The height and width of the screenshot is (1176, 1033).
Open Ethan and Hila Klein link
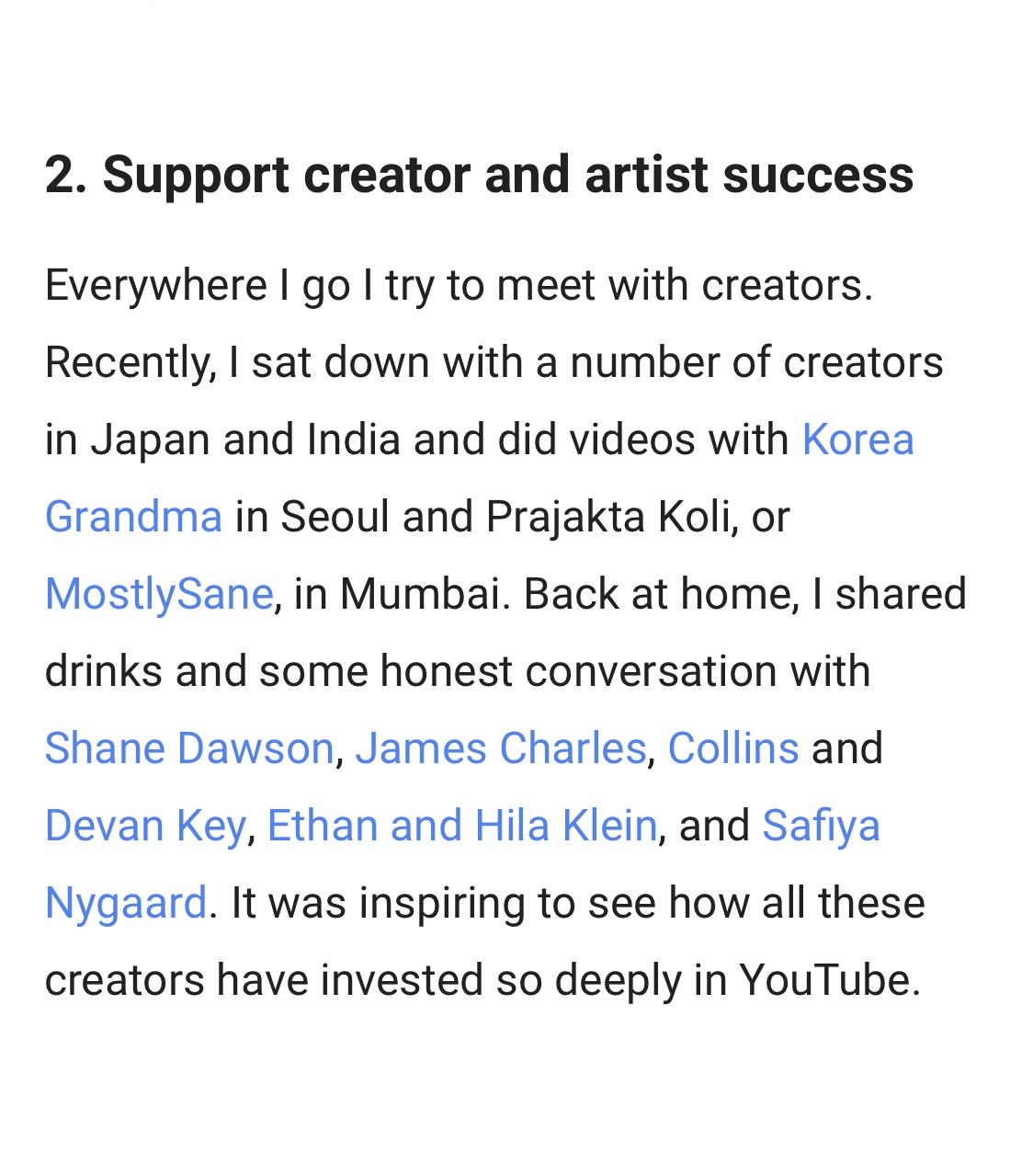462,826
